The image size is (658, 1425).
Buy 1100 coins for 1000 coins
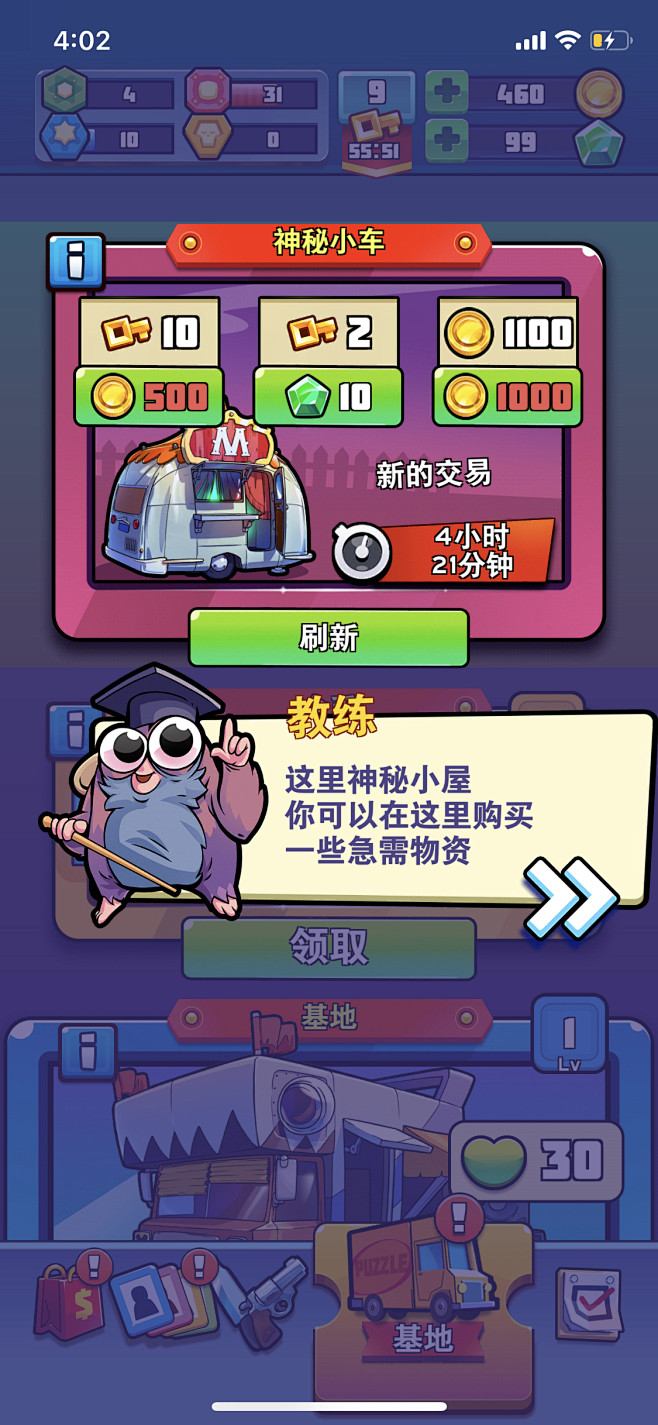pos(507,396)
